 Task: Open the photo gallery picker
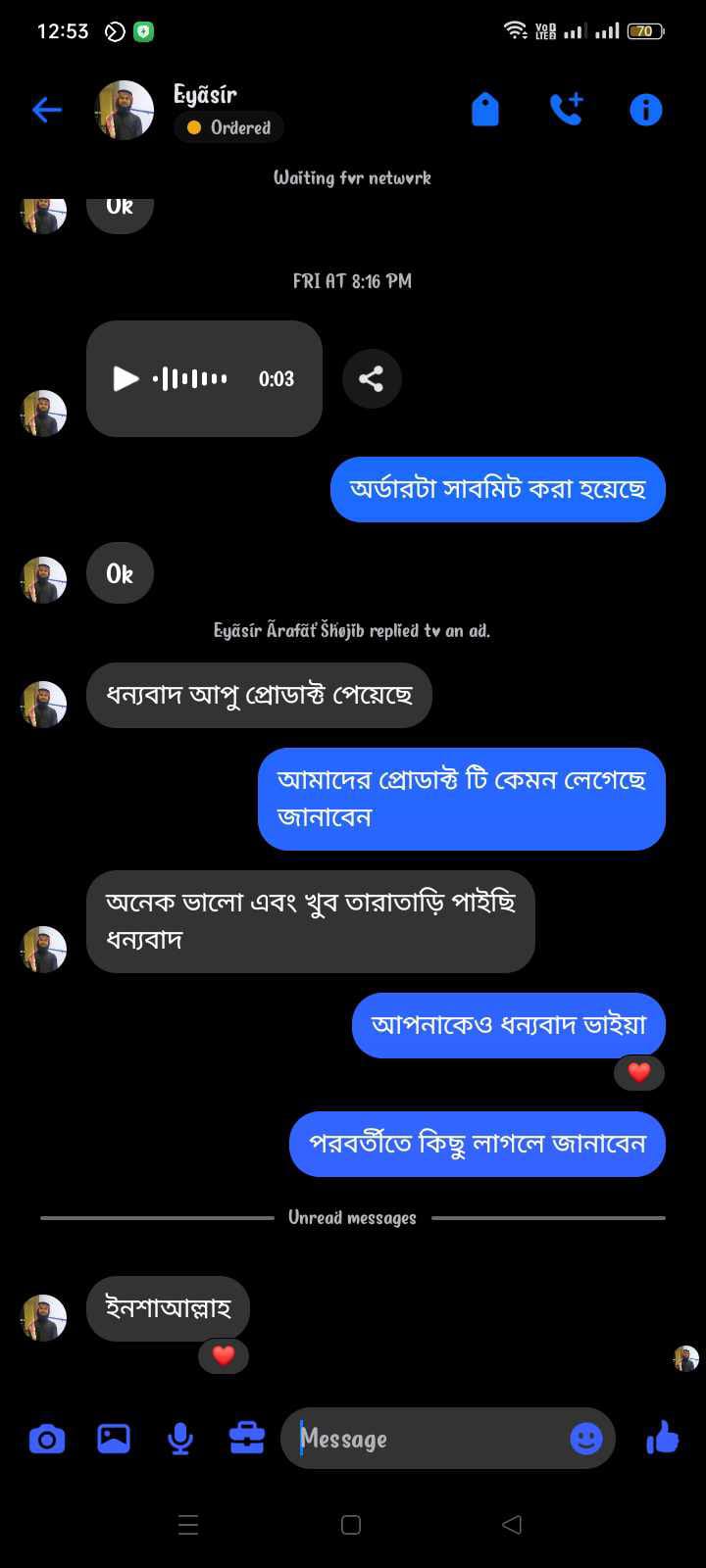coord(114,1439)
